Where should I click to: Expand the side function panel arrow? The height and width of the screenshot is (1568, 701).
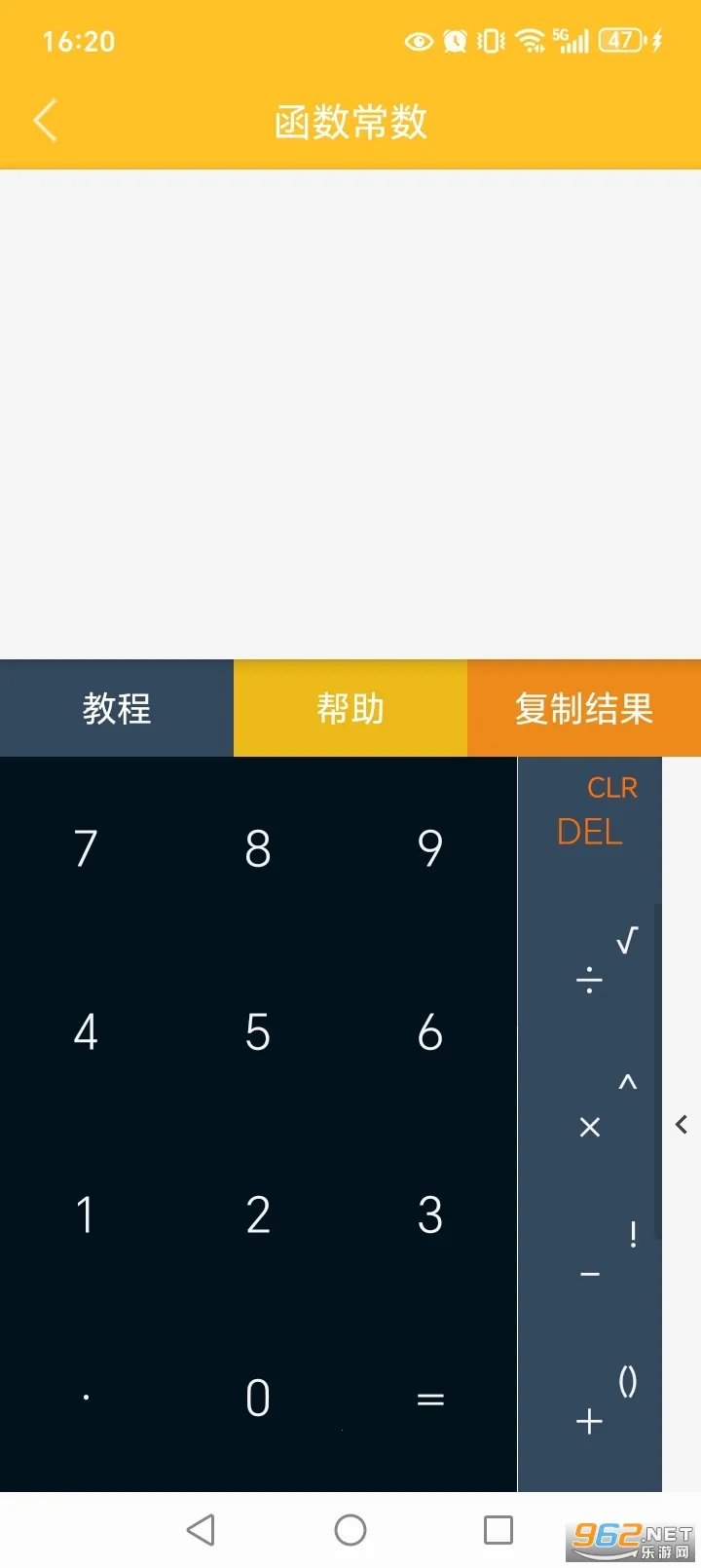coord(682,1125)
